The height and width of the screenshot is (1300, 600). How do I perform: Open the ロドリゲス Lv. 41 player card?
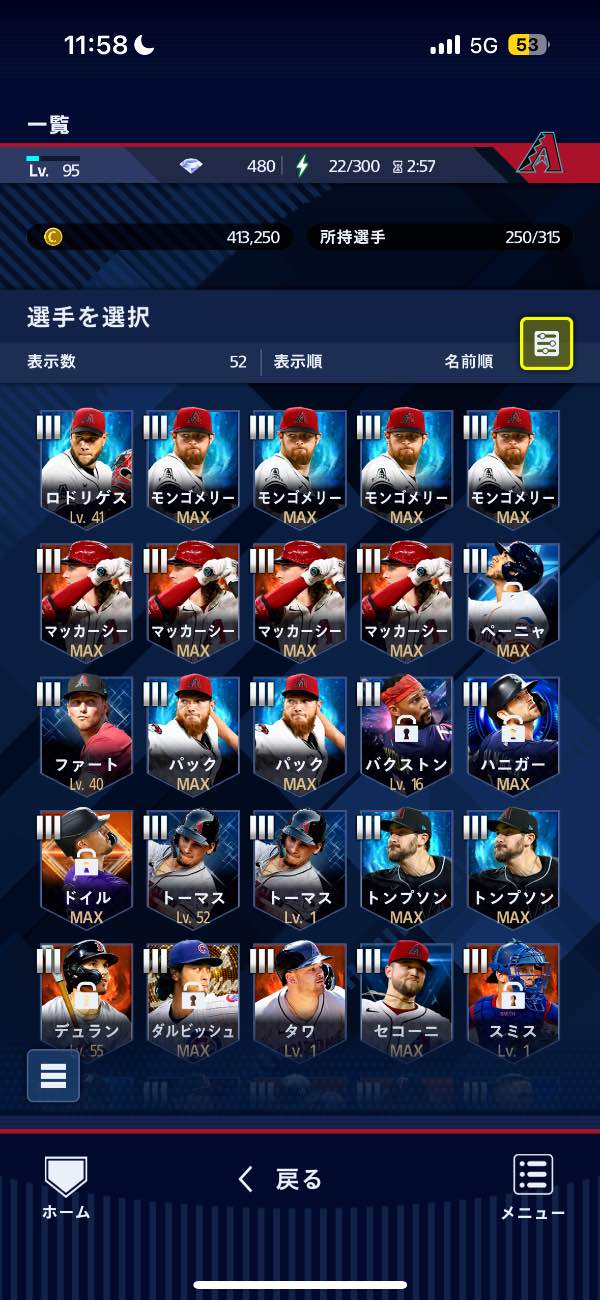86,467
